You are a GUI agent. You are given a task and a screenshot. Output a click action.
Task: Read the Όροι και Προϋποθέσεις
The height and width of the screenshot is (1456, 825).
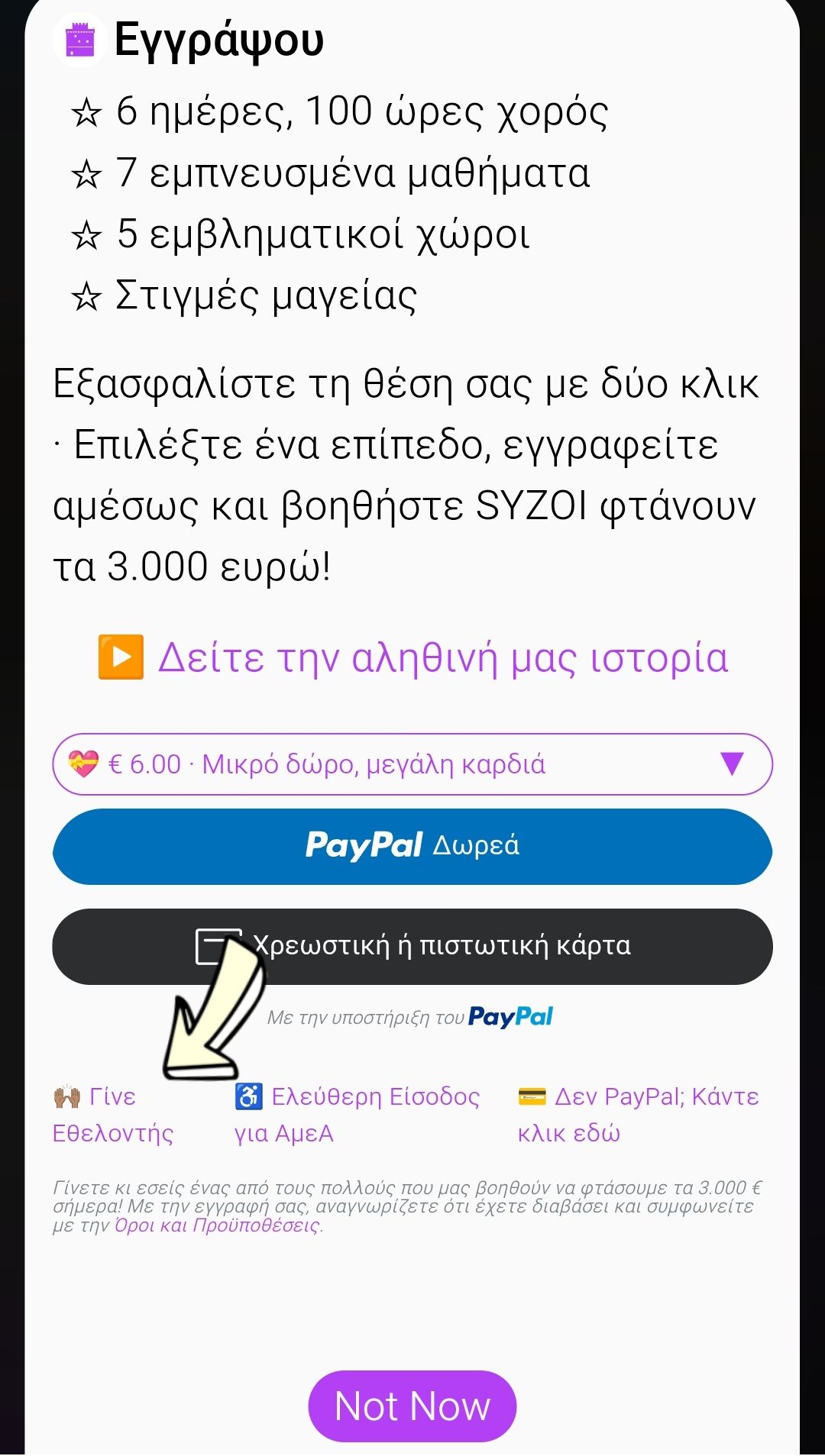[x=218, y=1225]
